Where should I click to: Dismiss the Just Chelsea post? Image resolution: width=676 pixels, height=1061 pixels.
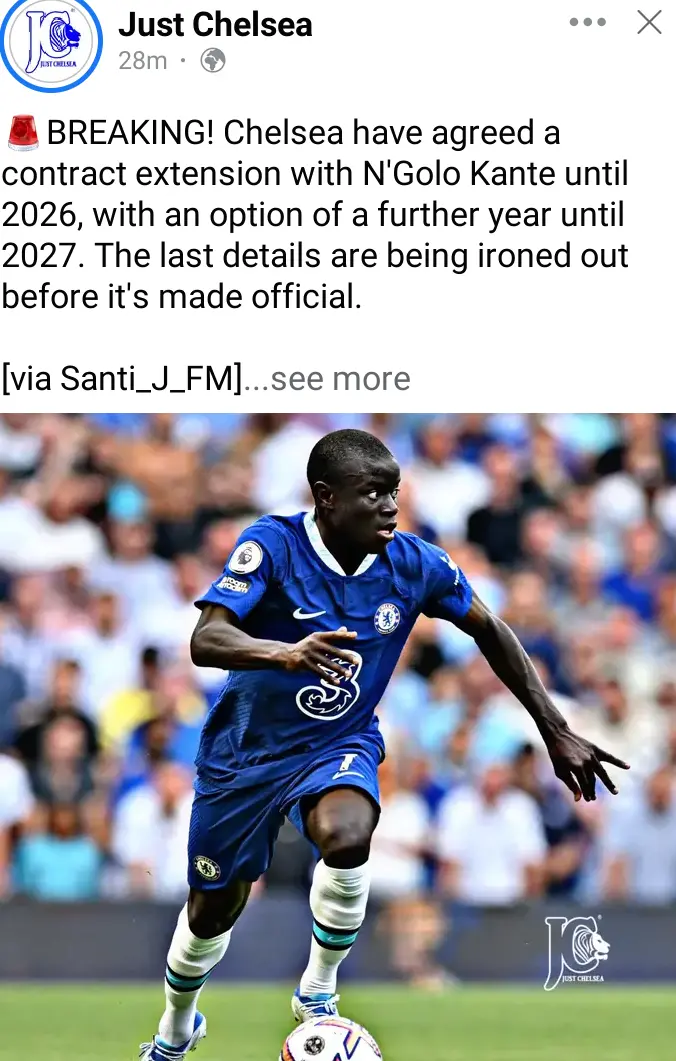[x=649, y=22]
